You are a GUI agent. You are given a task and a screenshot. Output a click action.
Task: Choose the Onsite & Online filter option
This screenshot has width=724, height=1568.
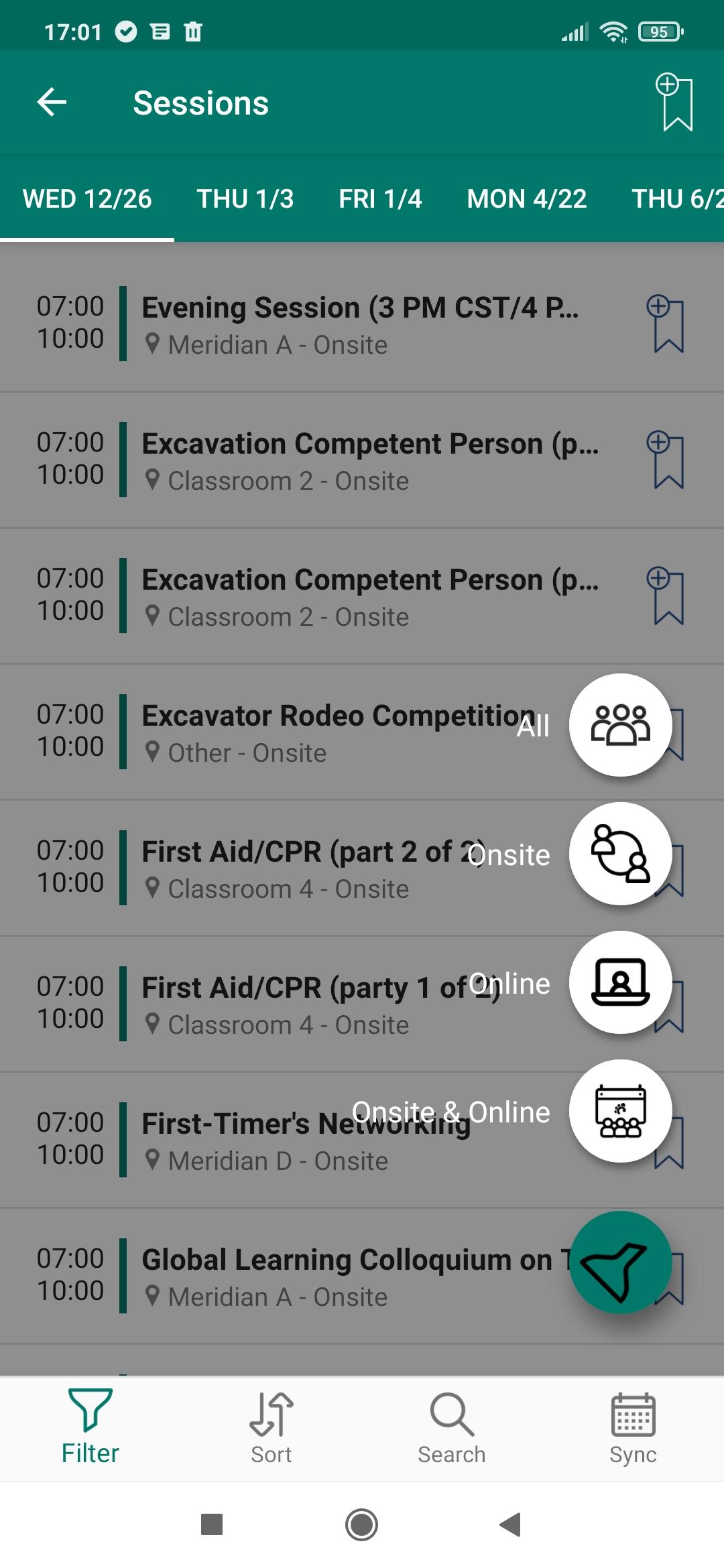point(620,1111)
